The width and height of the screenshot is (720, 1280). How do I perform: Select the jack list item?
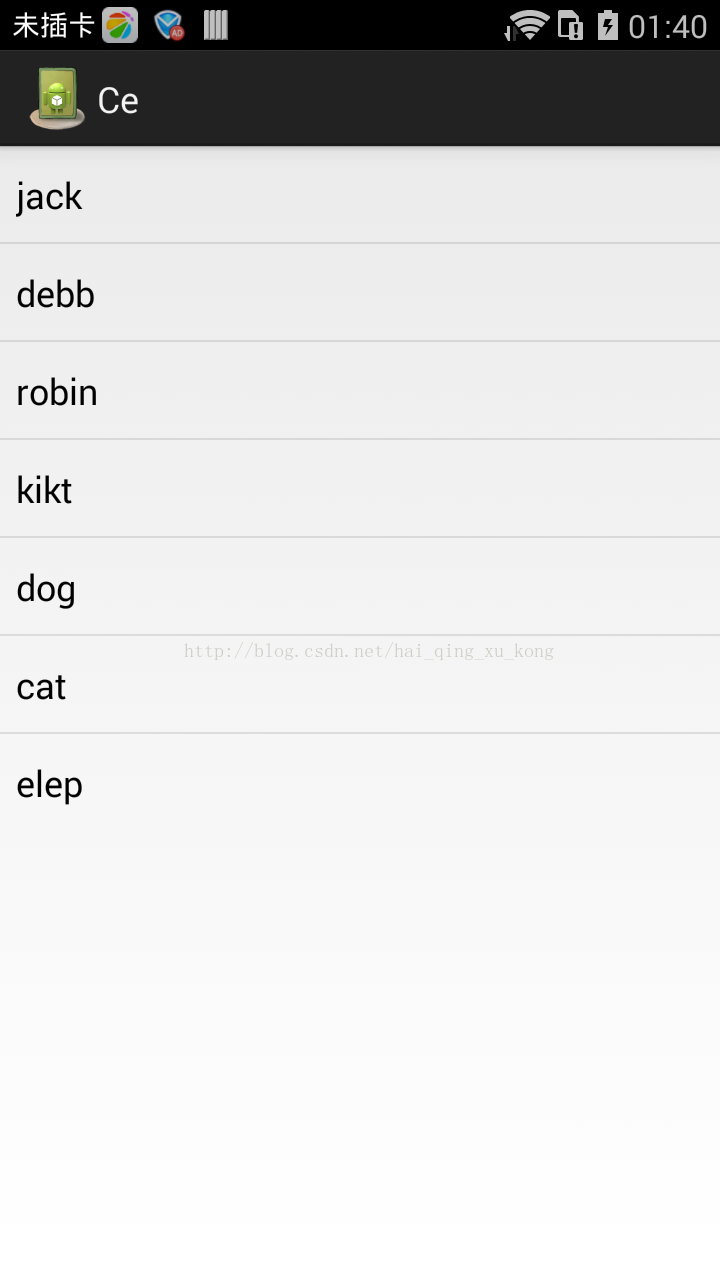coord(360,195)
